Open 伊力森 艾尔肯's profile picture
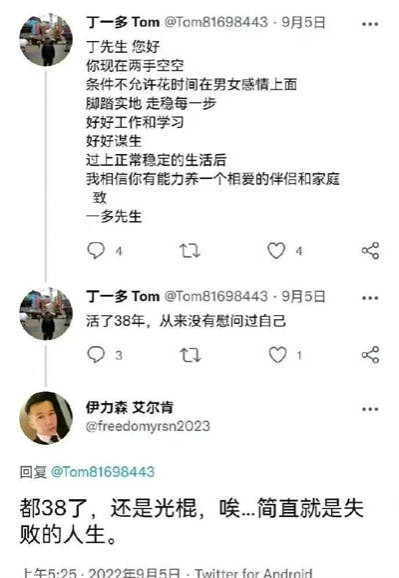Image resolution: width=399 pixels, height=578 pixels. (x=46, y=418)
